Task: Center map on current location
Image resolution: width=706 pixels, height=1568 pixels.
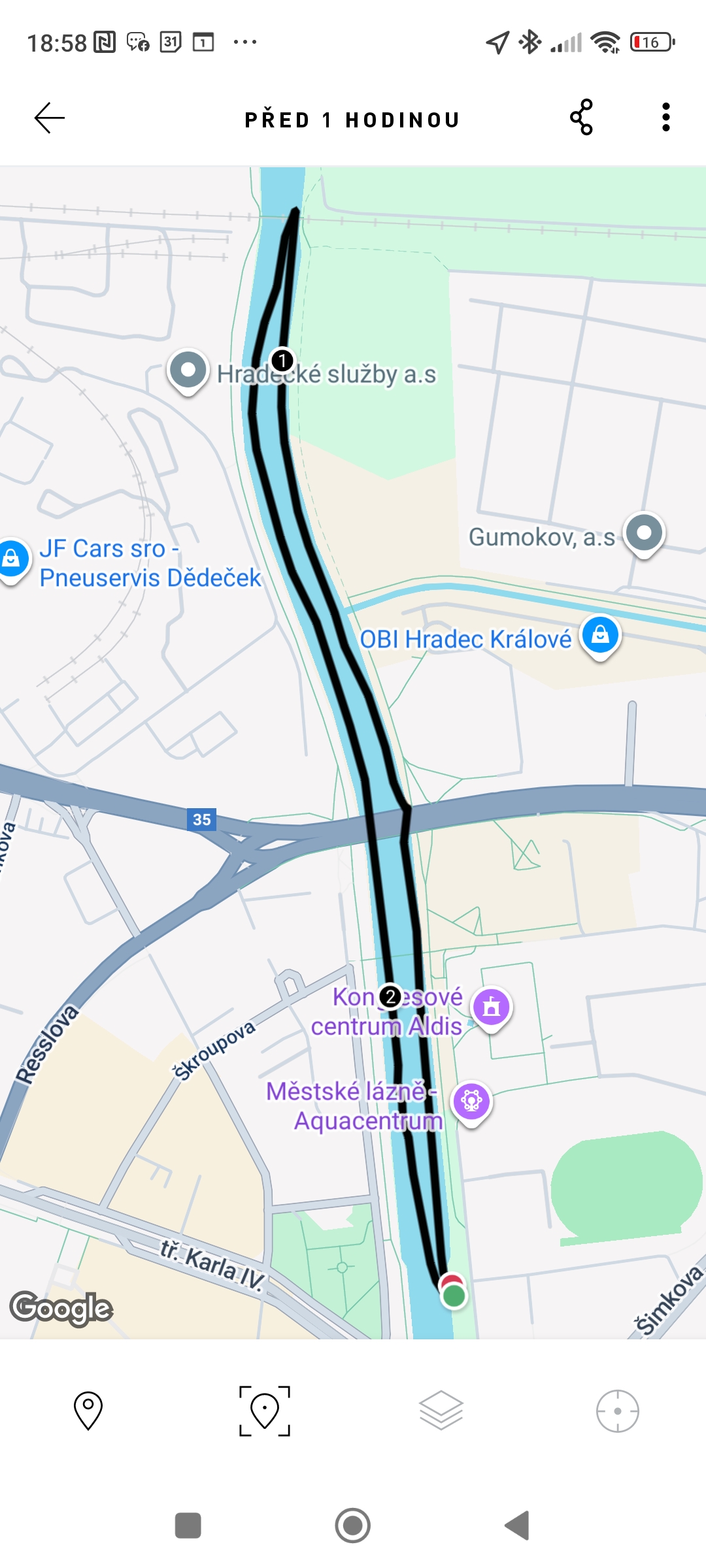Action: coord(617,1411)
